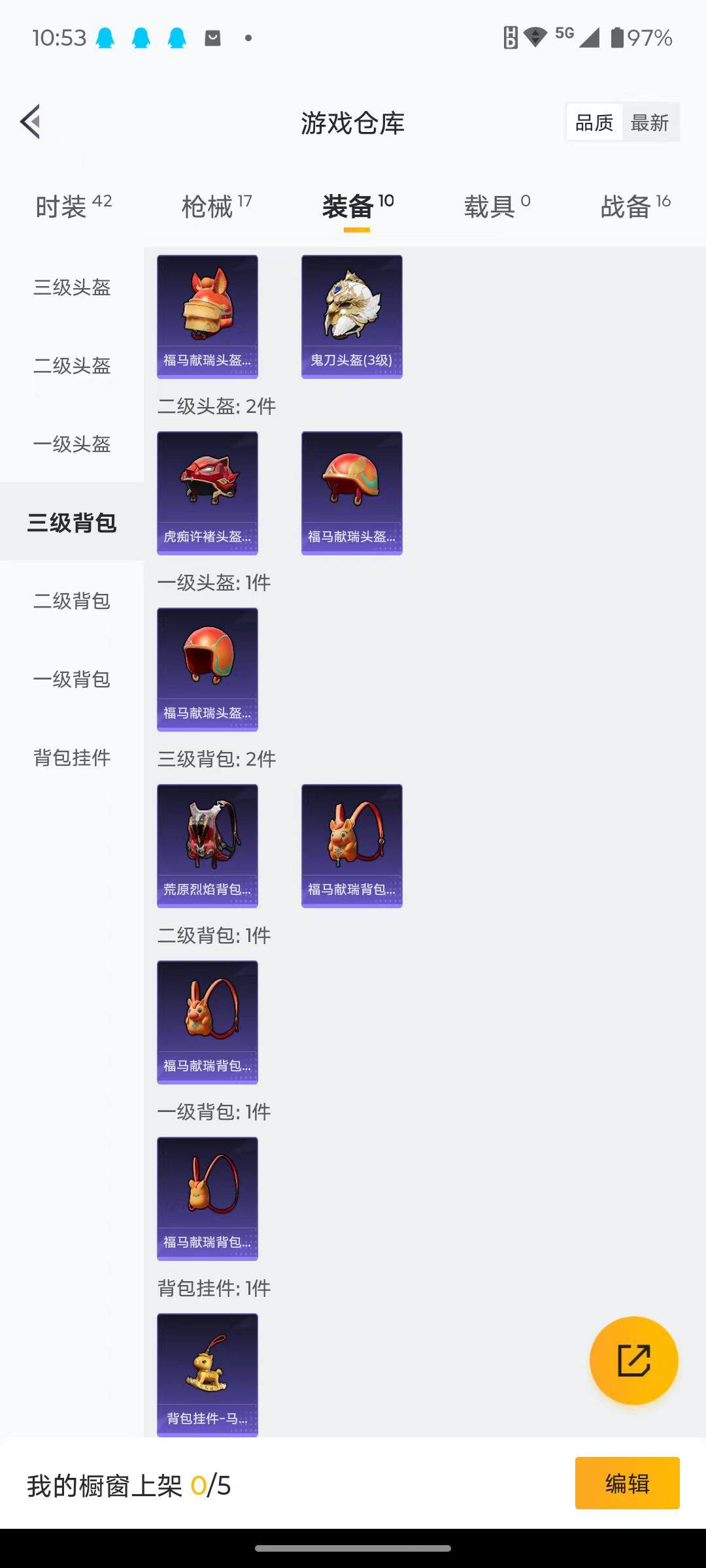Tap the 虎痴许褚头盔 item icon
This screenshot has height=1568, width=706.
click(x=207, y=492)
